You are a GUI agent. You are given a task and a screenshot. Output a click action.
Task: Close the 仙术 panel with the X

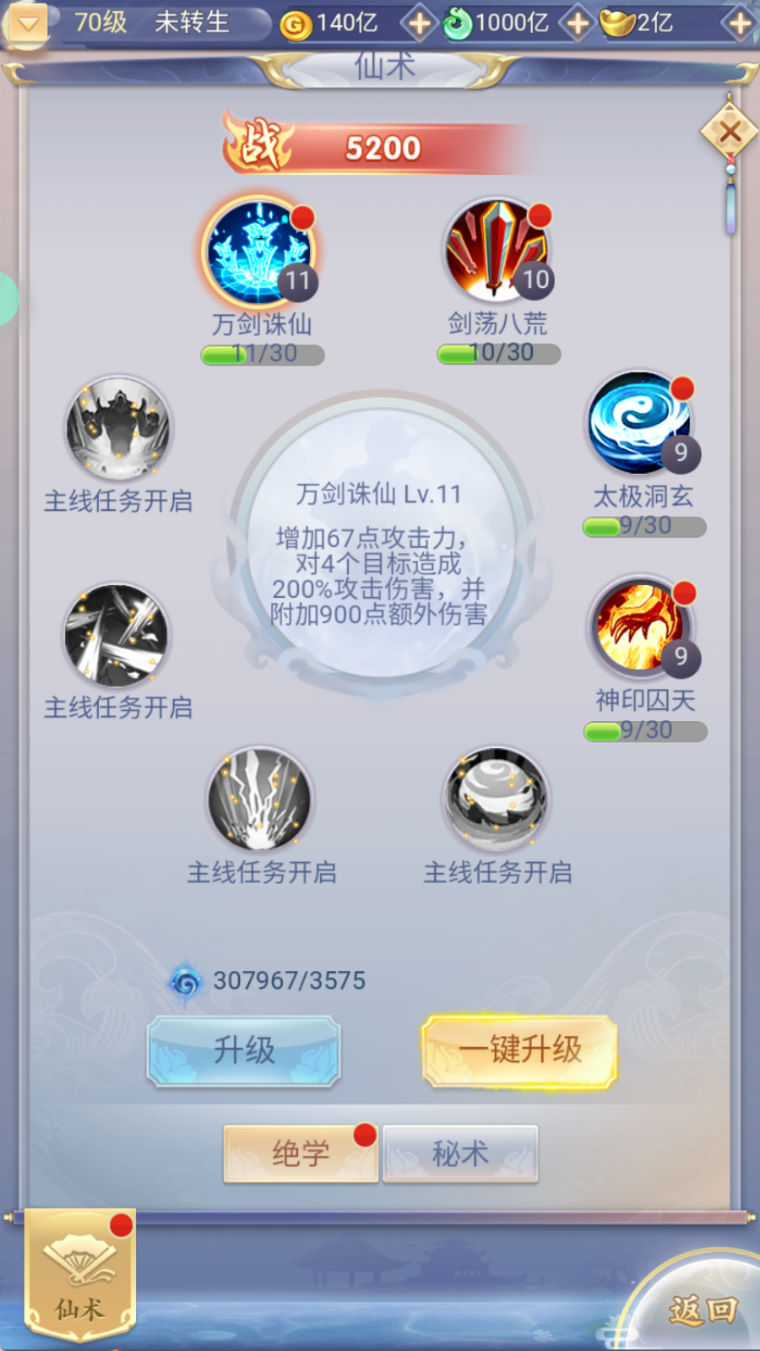(x=730, y=132)
